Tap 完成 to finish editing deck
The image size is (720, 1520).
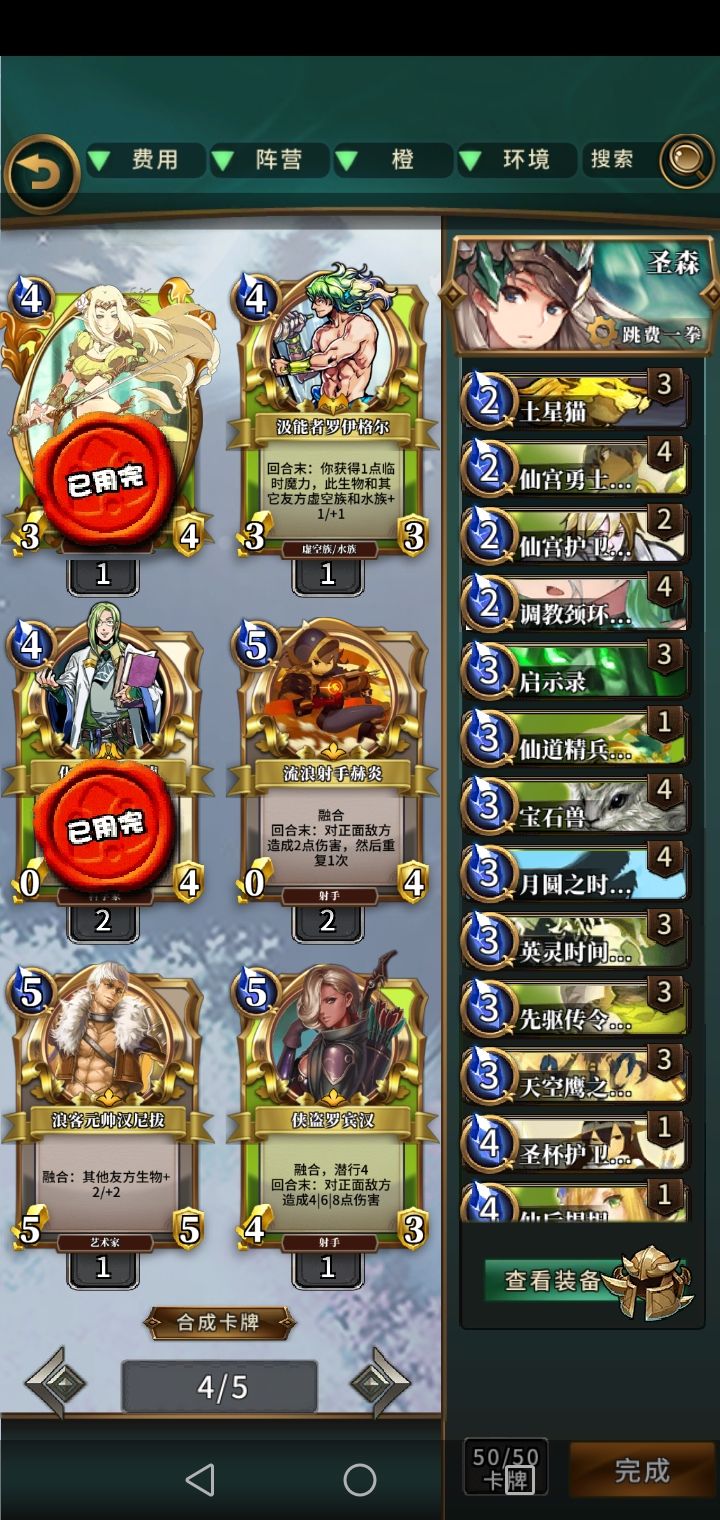point(642,1470)
